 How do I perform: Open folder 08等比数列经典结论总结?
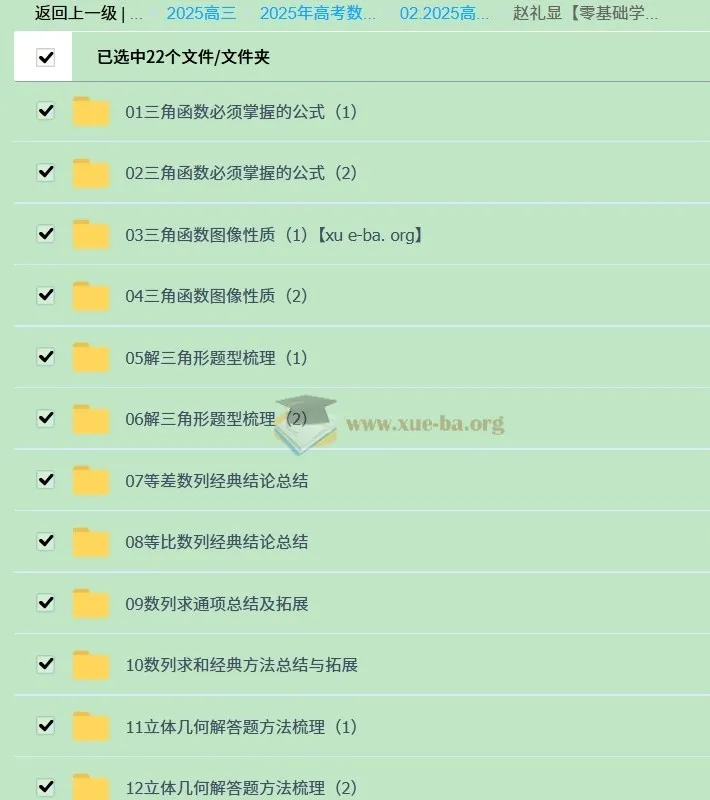pos(216,542)
